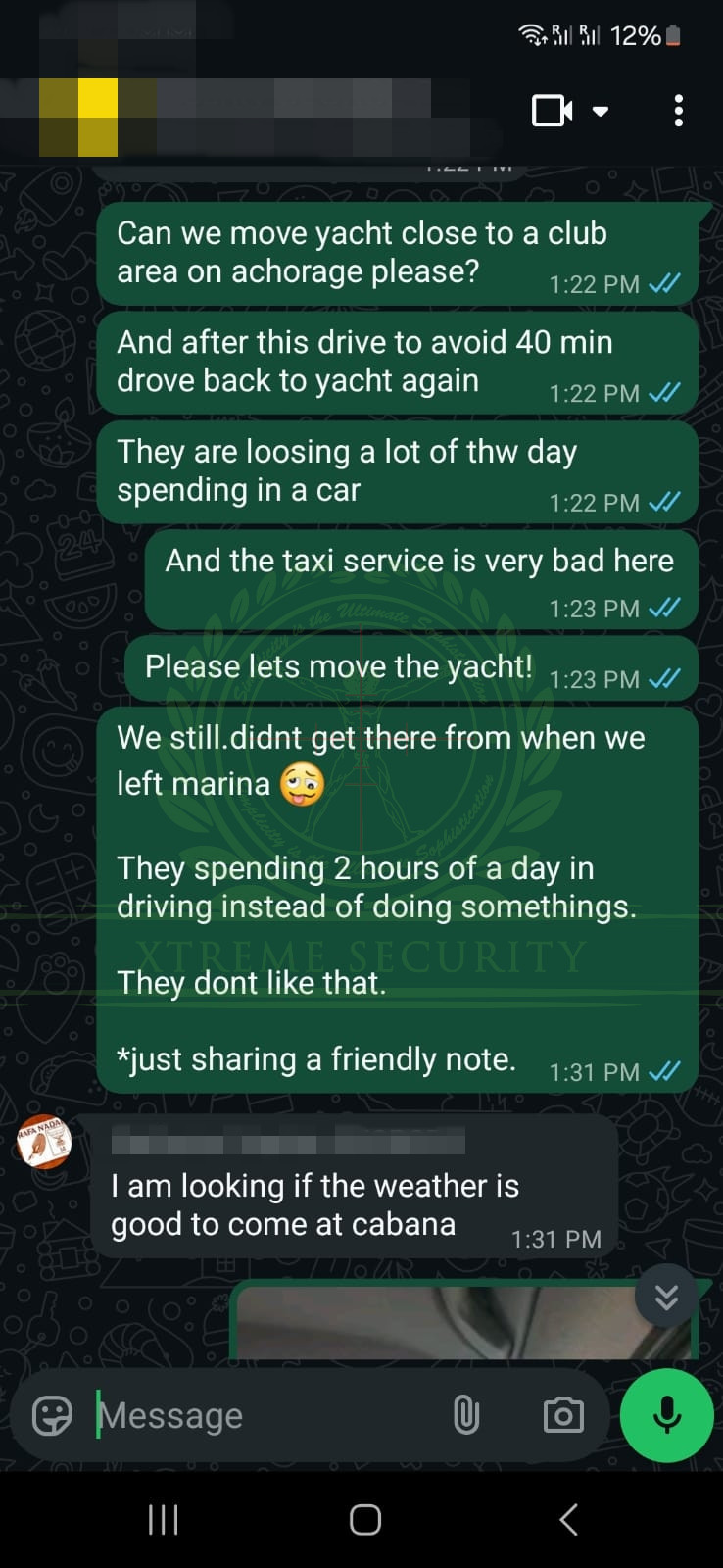Open the three-dot overflow menu
723x1568 pixels.
[678, 111]
